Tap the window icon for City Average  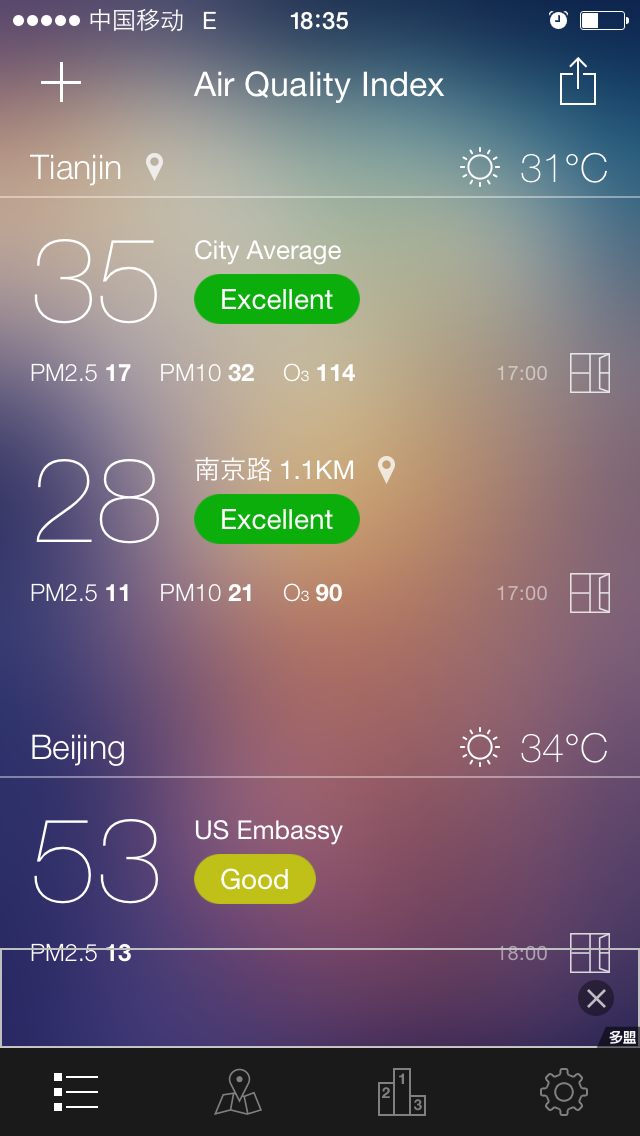pos(590,373)
